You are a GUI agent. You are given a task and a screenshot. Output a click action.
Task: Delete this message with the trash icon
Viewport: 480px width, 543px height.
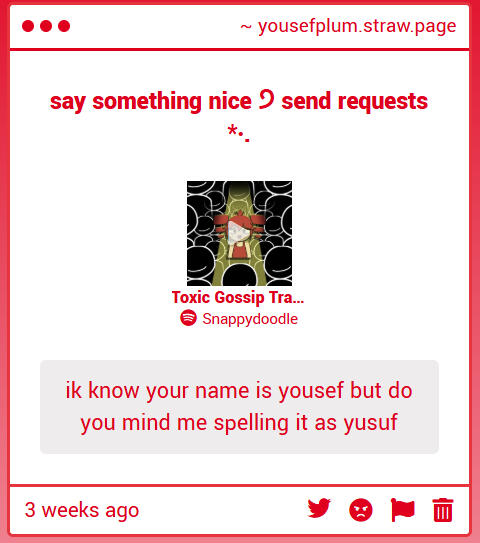pyautogui.click(x=443, y=510)
